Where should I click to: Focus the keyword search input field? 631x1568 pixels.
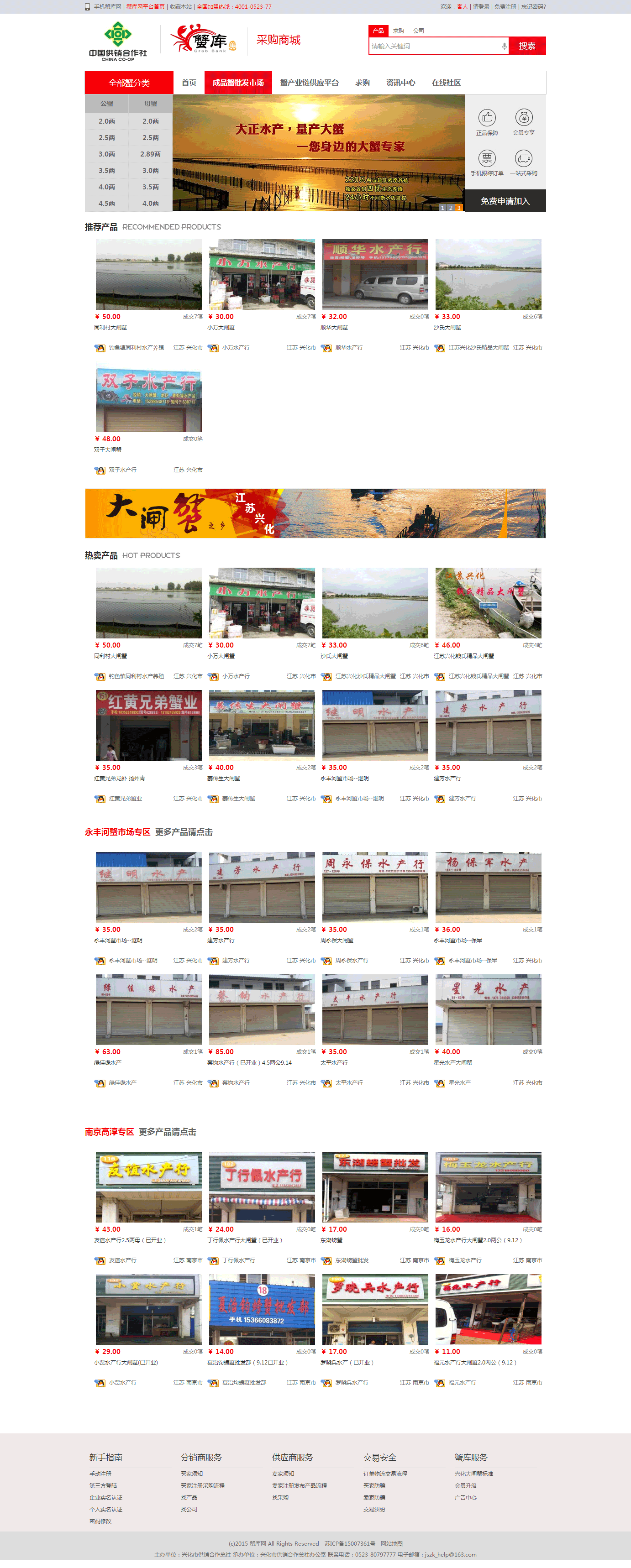click(434, 46)
